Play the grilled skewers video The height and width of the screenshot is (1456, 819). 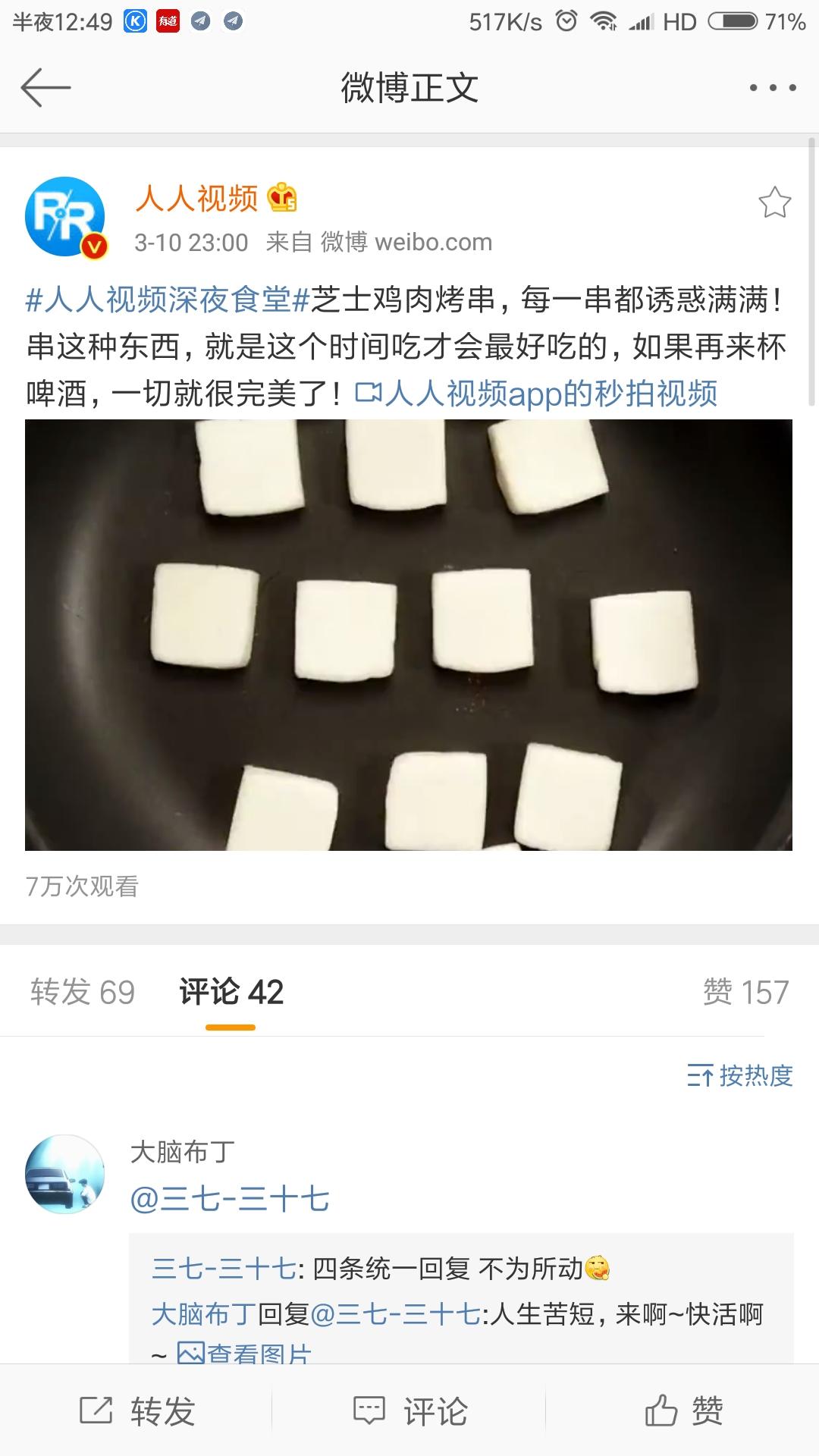[409, 635]
